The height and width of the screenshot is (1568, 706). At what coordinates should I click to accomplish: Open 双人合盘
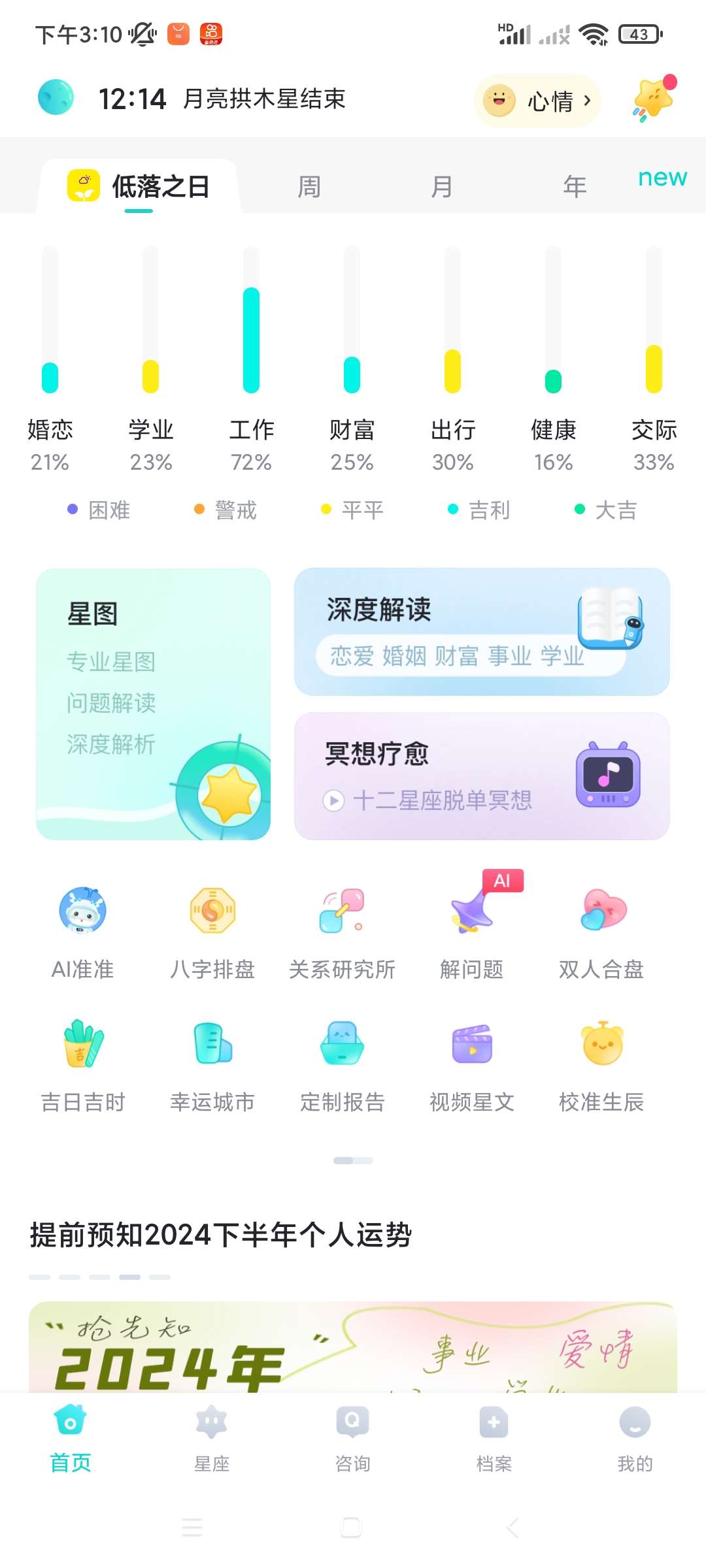(x=601, y=931)
